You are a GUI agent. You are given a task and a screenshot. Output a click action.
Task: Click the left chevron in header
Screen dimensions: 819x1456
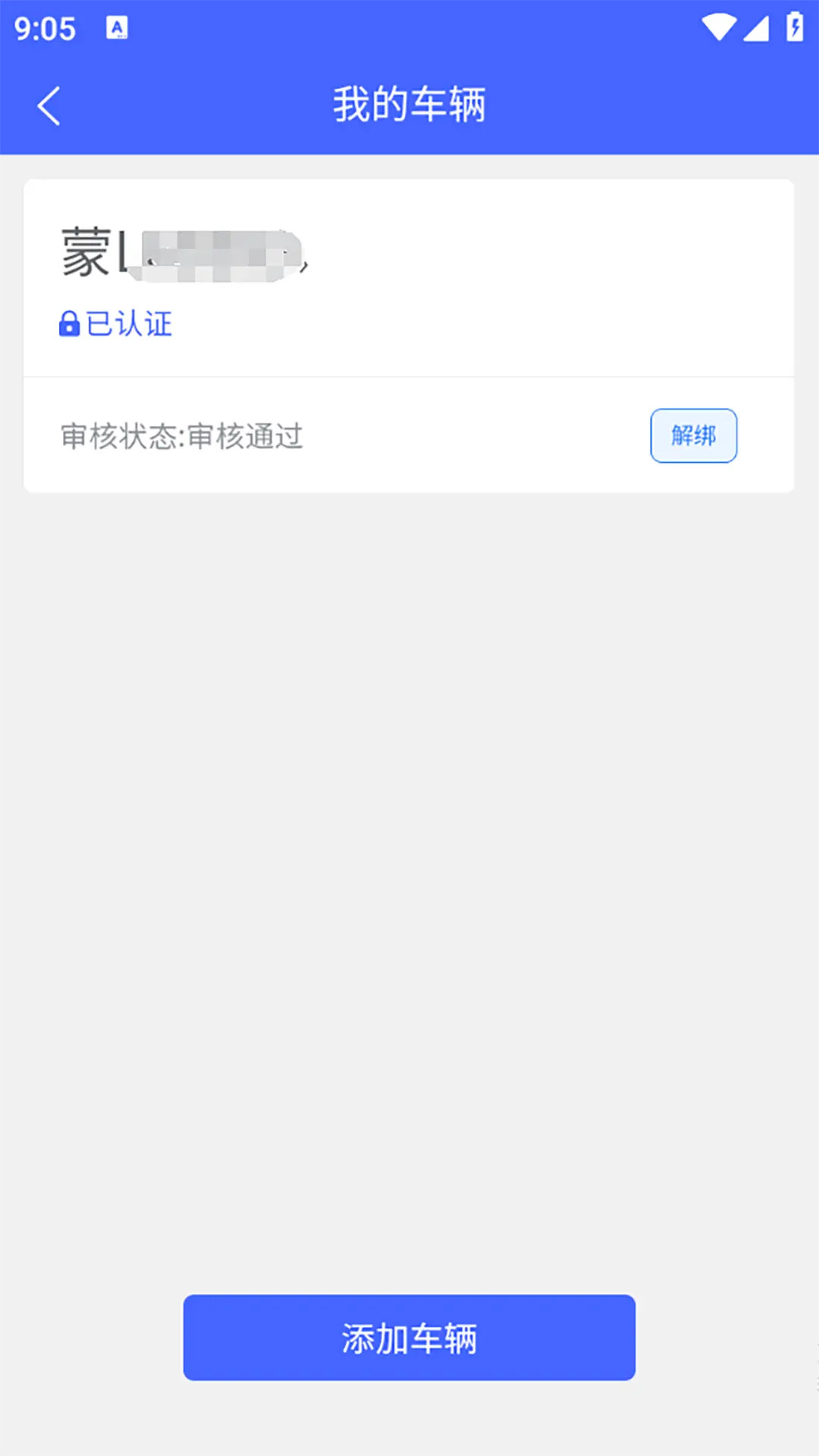(x=49, y=105)
